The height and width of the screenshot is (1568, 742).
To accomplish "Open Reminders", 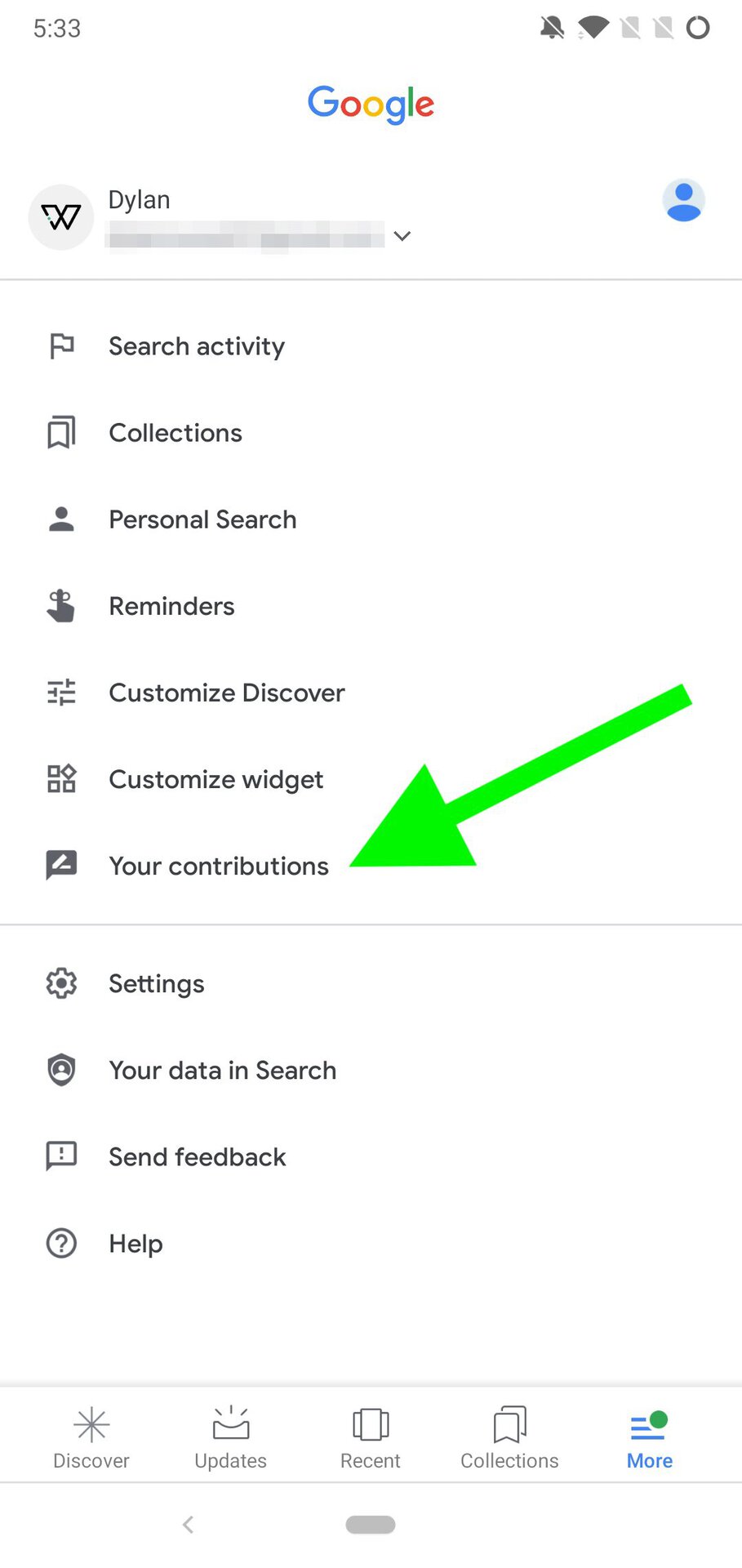I will pos(171,606).
